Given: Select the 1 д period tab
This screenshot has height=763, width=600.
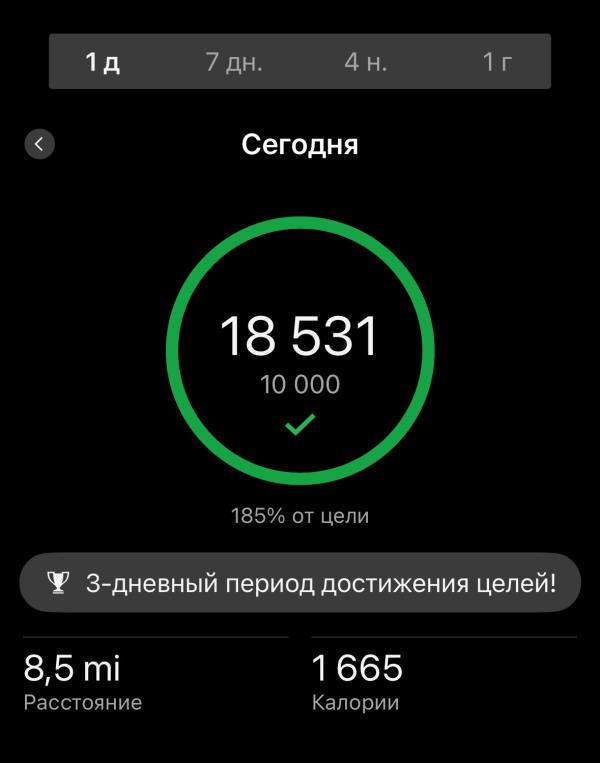Looking at the screenshot, I should tap(103, 62).
